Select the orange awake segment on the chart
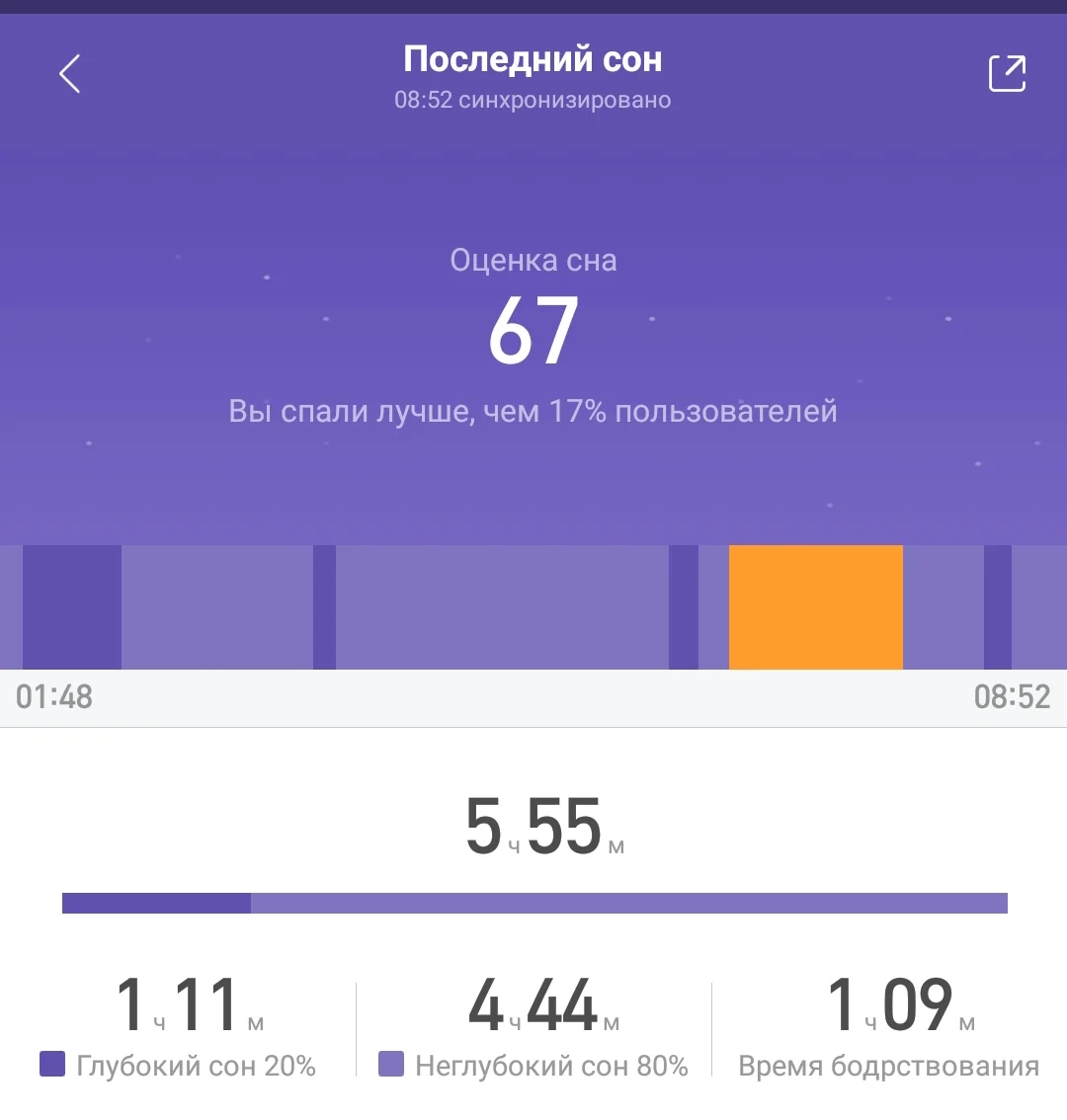This screenshot has height=1120, width=1067. point(814,606)
